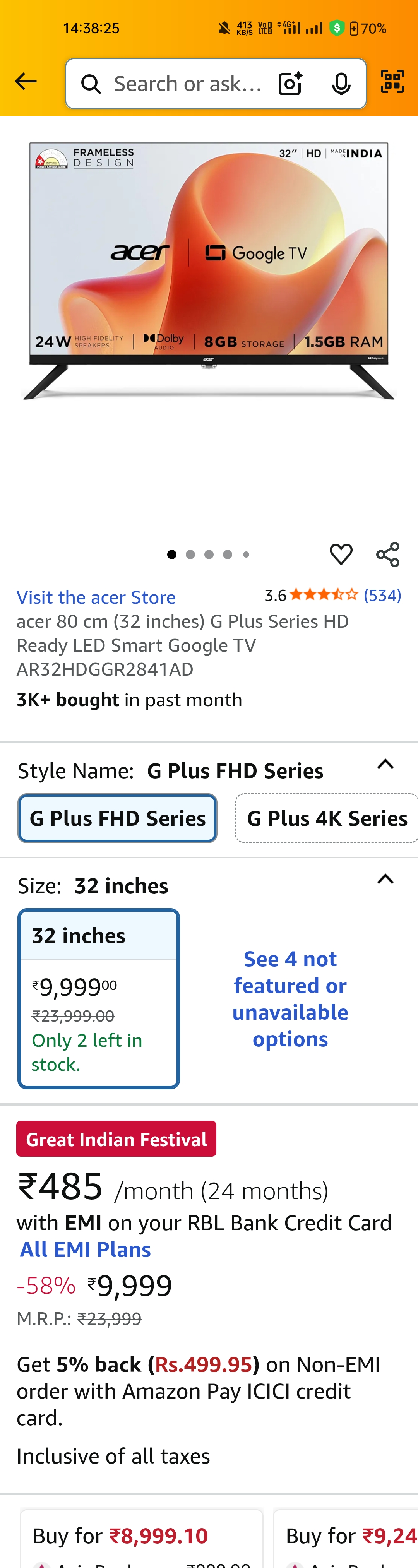Screen dimensions: 418x1568
Task: View All EMI Plans
Action: click(x=85, y=1250)
